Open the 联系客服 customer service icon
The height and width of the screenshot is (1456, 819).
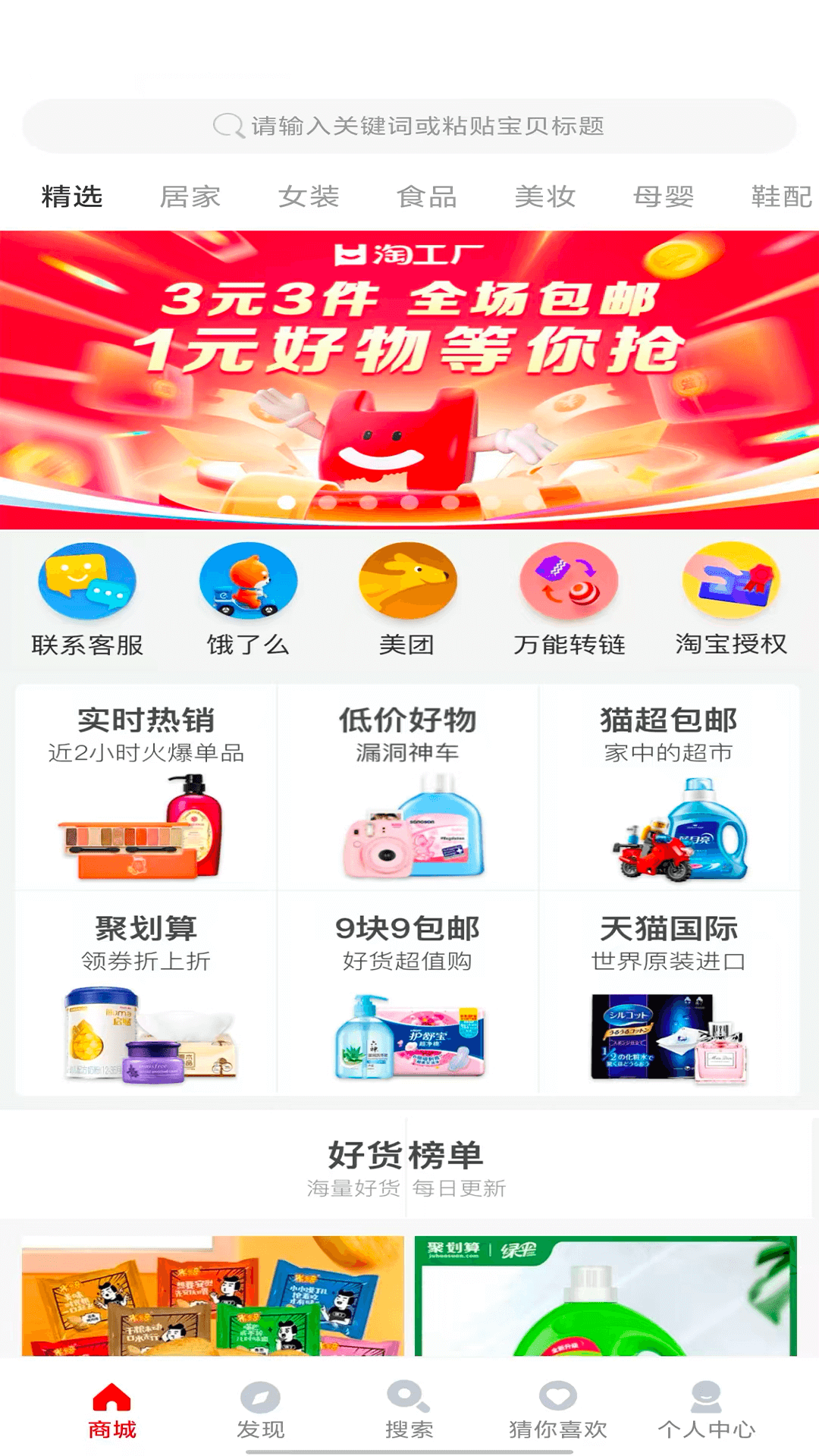86,599
